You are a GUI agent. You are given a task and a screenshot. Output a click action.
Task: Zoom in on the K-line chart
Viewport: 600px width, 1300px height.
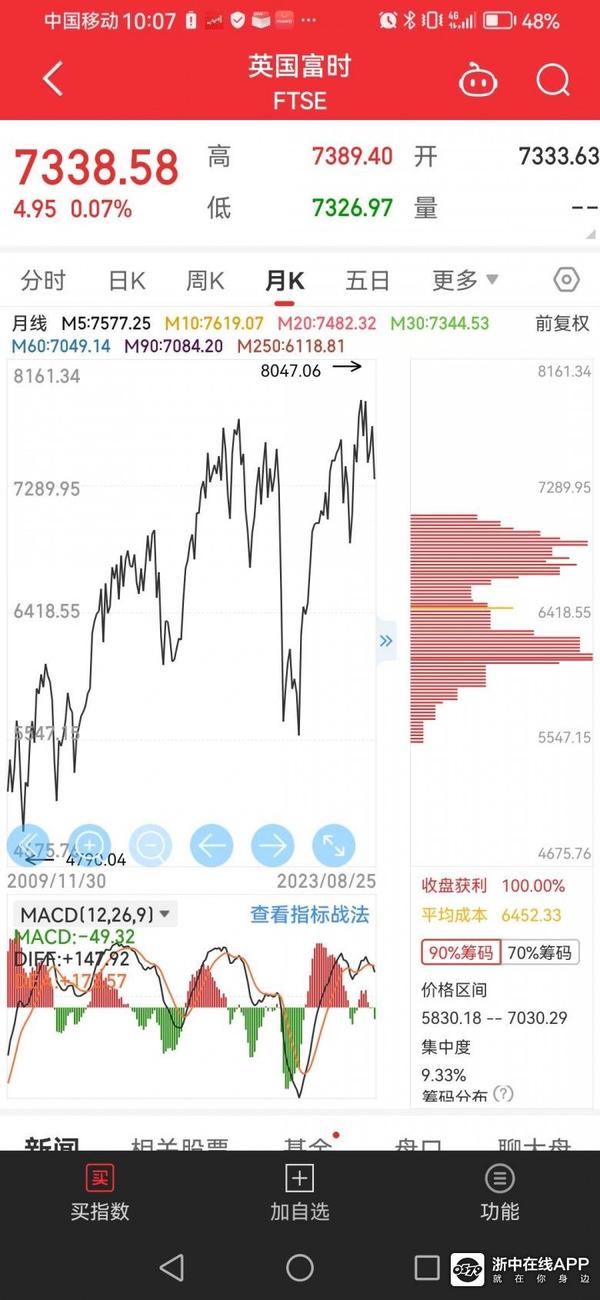pyautogui.click(x=89, y=846)
